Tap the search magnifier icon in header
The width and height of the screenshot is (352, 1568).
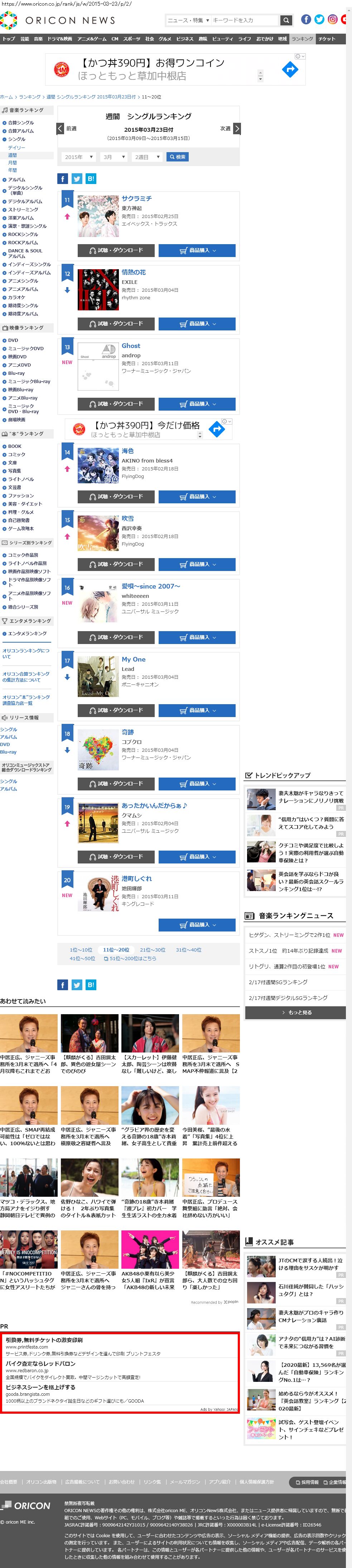coord(286,20)
